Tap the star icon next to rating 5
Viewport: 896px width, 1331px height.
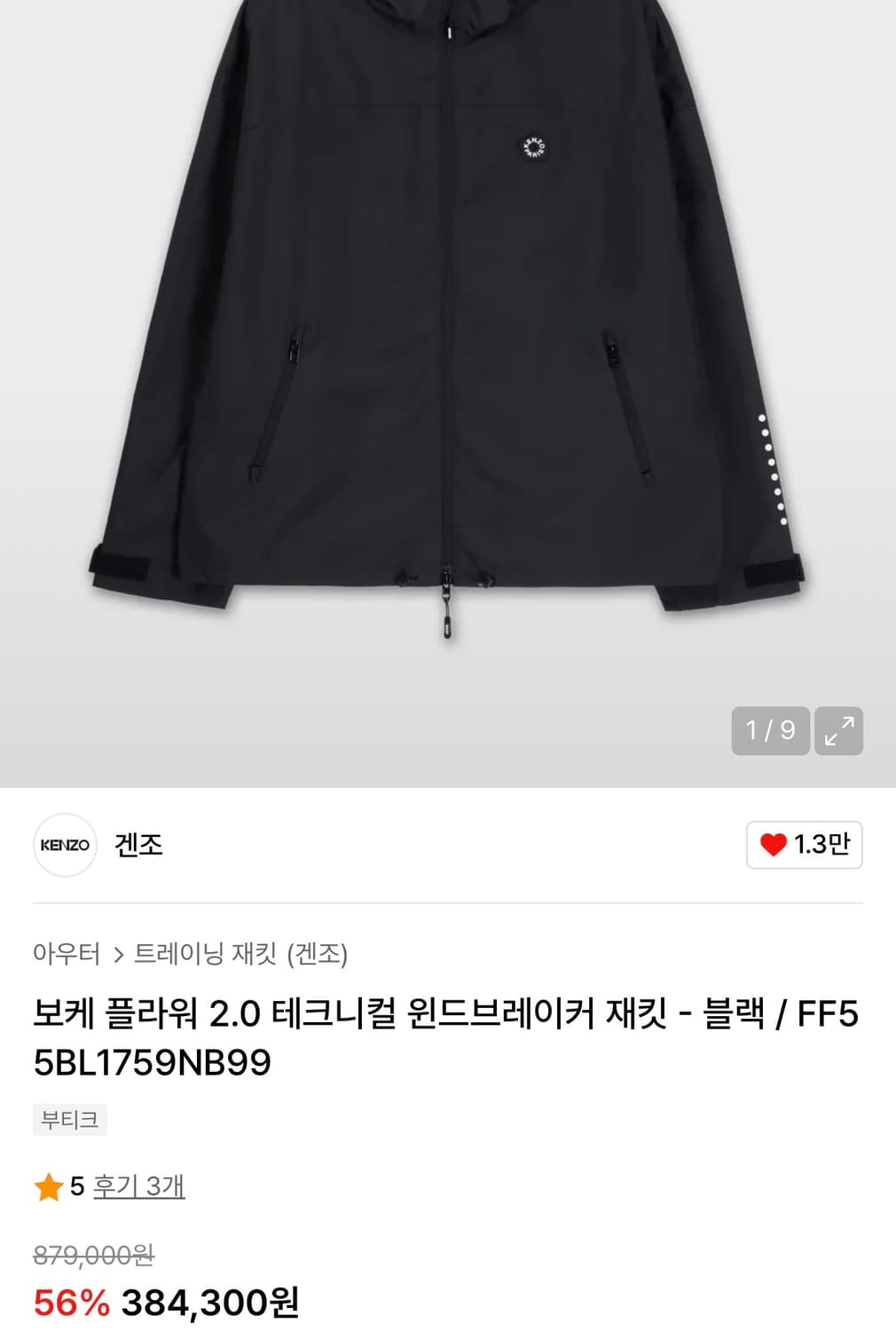47,1184
